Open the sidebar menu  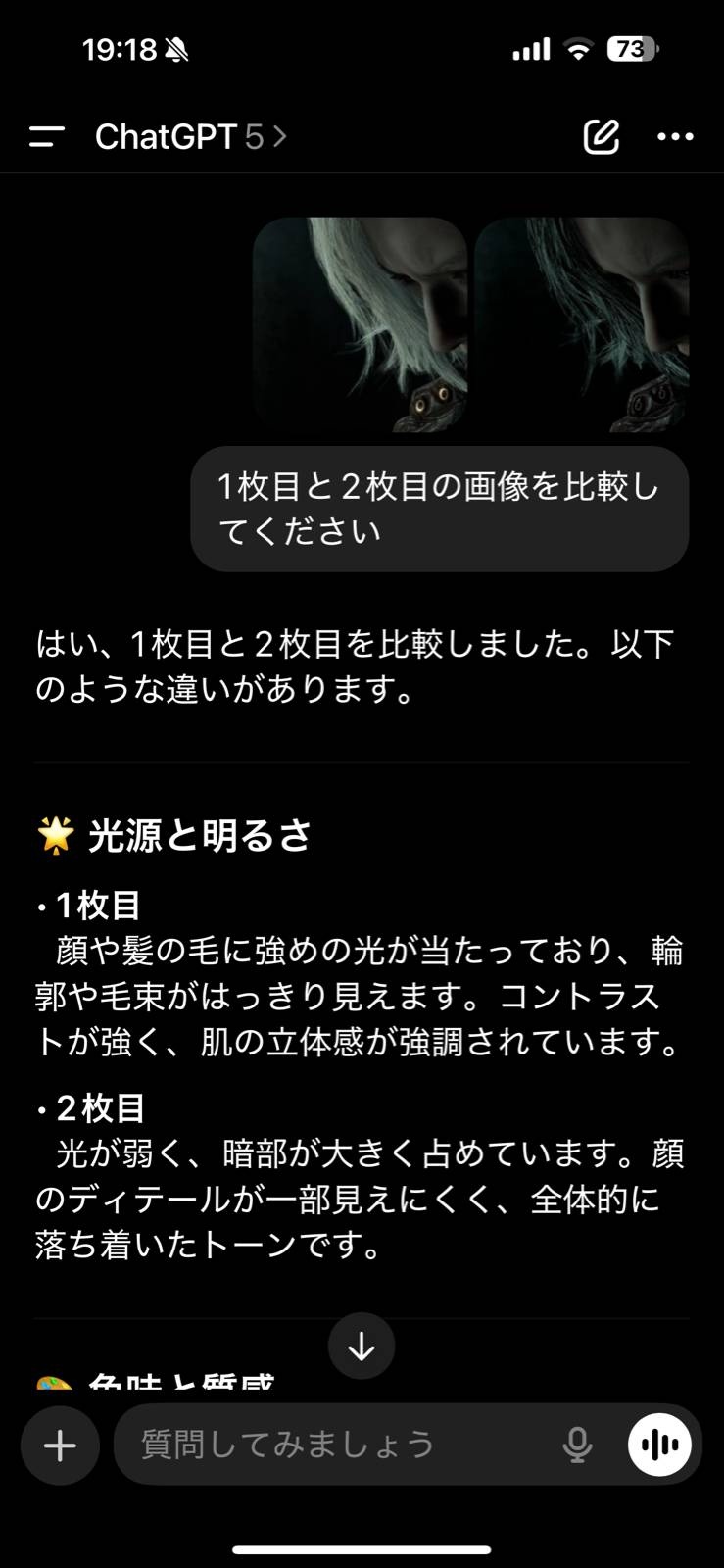[x=46, y=137]
